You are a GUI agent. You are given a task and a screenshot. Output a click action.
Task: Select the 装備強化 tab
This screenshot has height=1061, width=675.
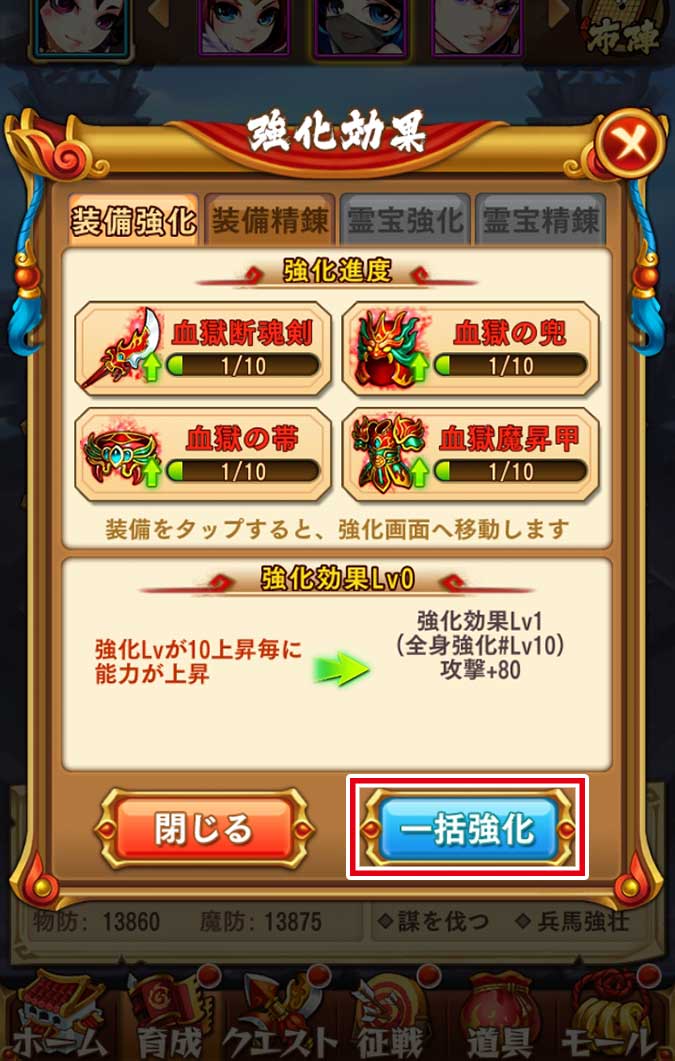(134, 220)
